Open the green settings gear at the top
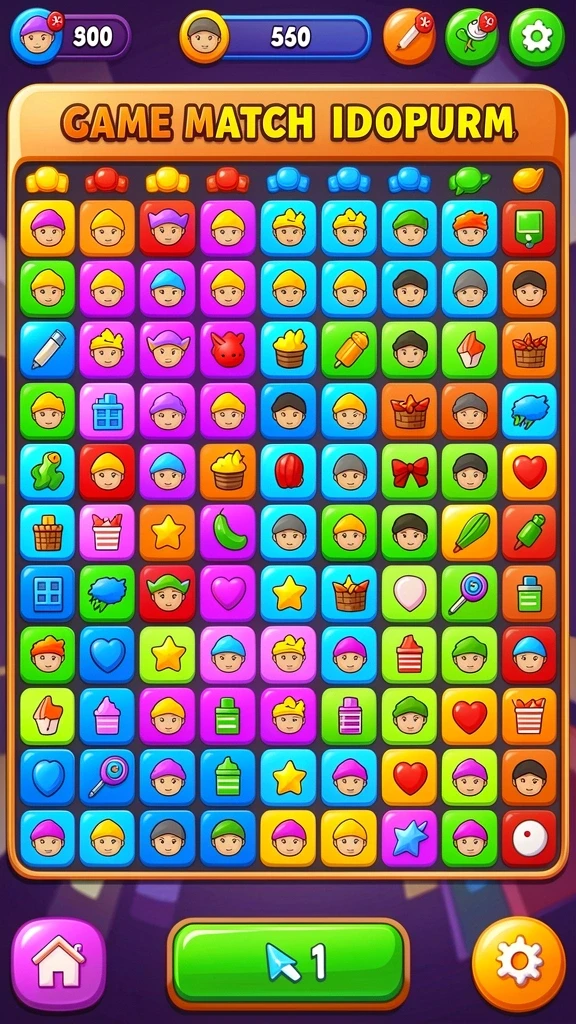576x1024 pixels. click(x=537, y=37)
